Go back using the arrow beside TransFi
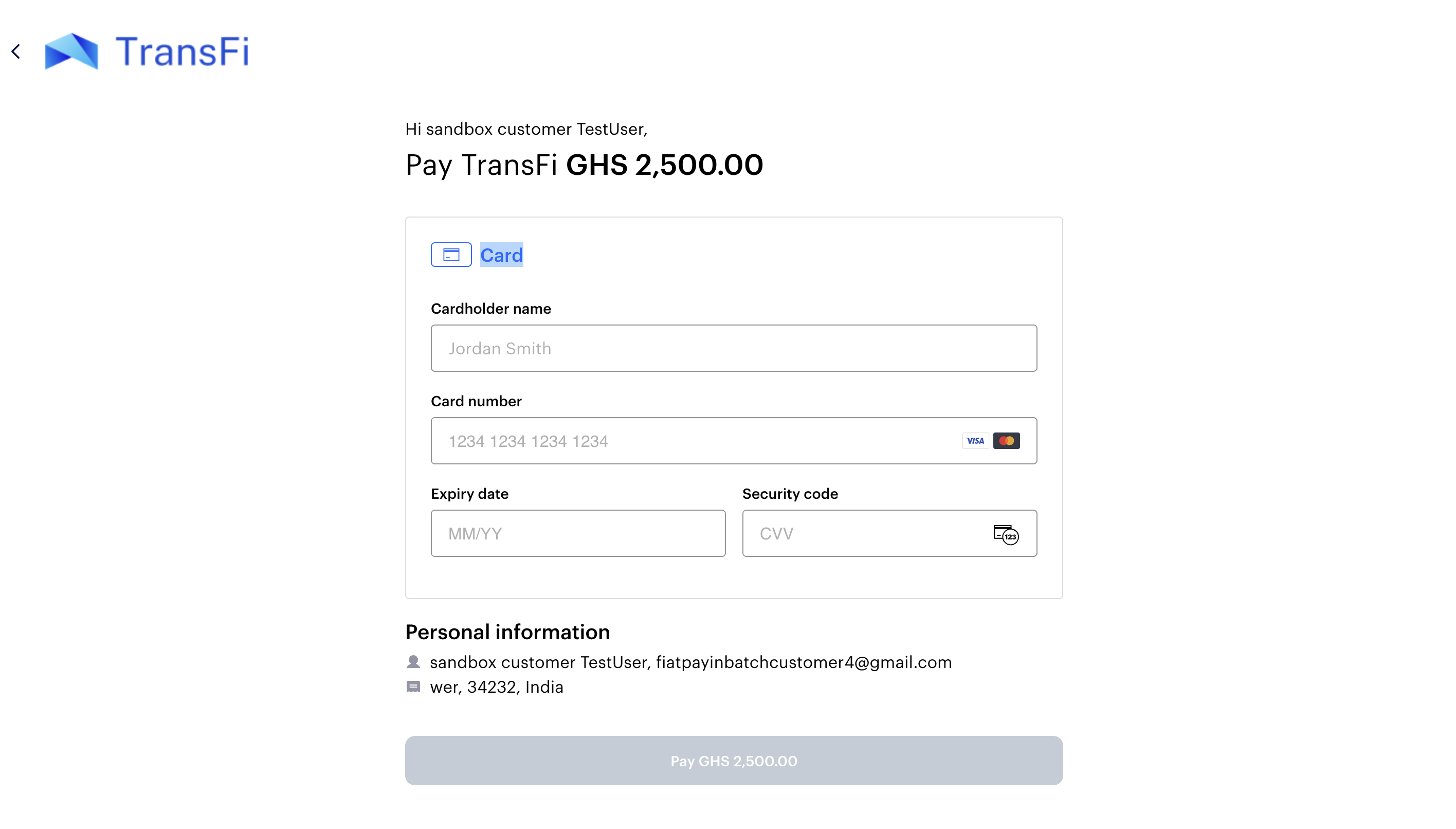The image size is (1456, 829). pos(16,52)
